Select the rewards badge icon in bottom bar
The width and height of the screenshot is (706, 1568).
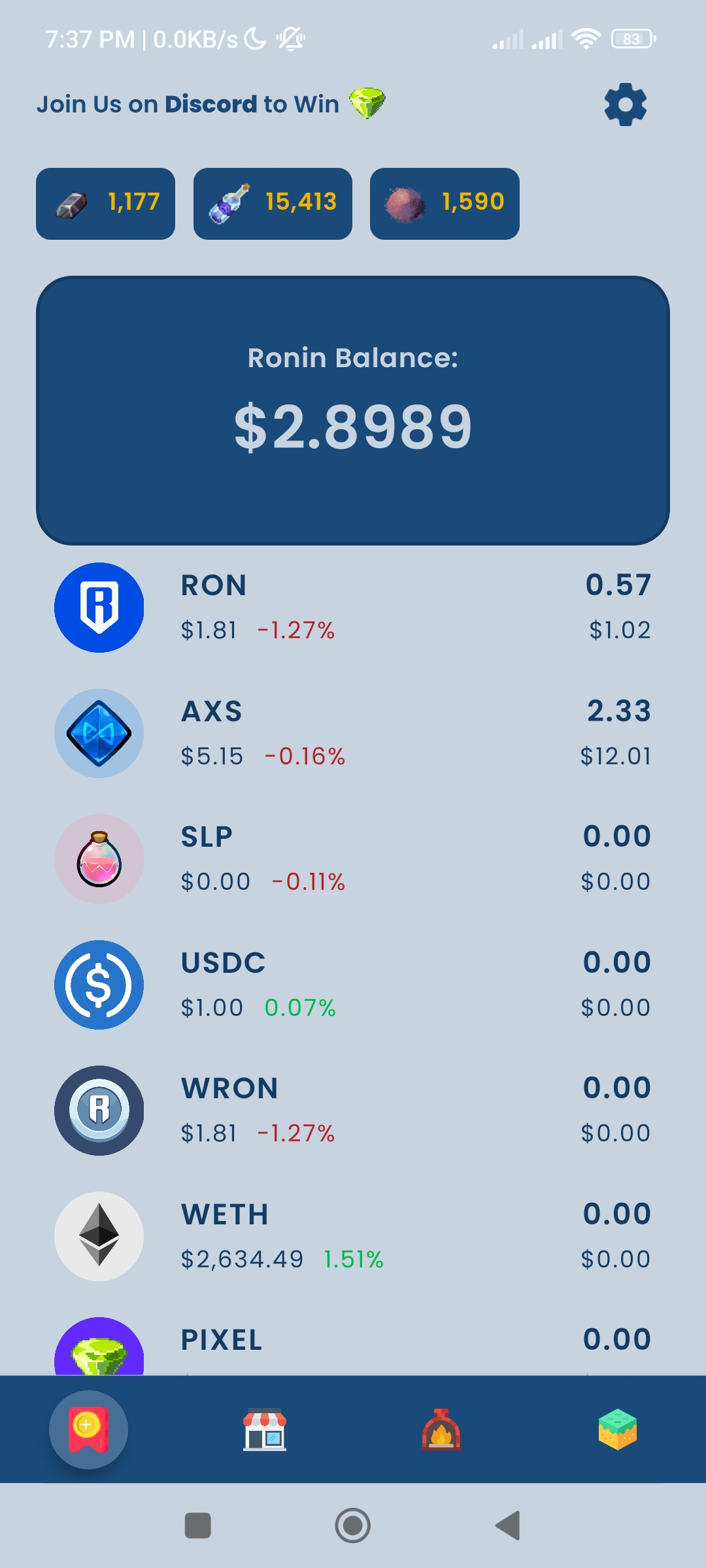point(88,1429)
